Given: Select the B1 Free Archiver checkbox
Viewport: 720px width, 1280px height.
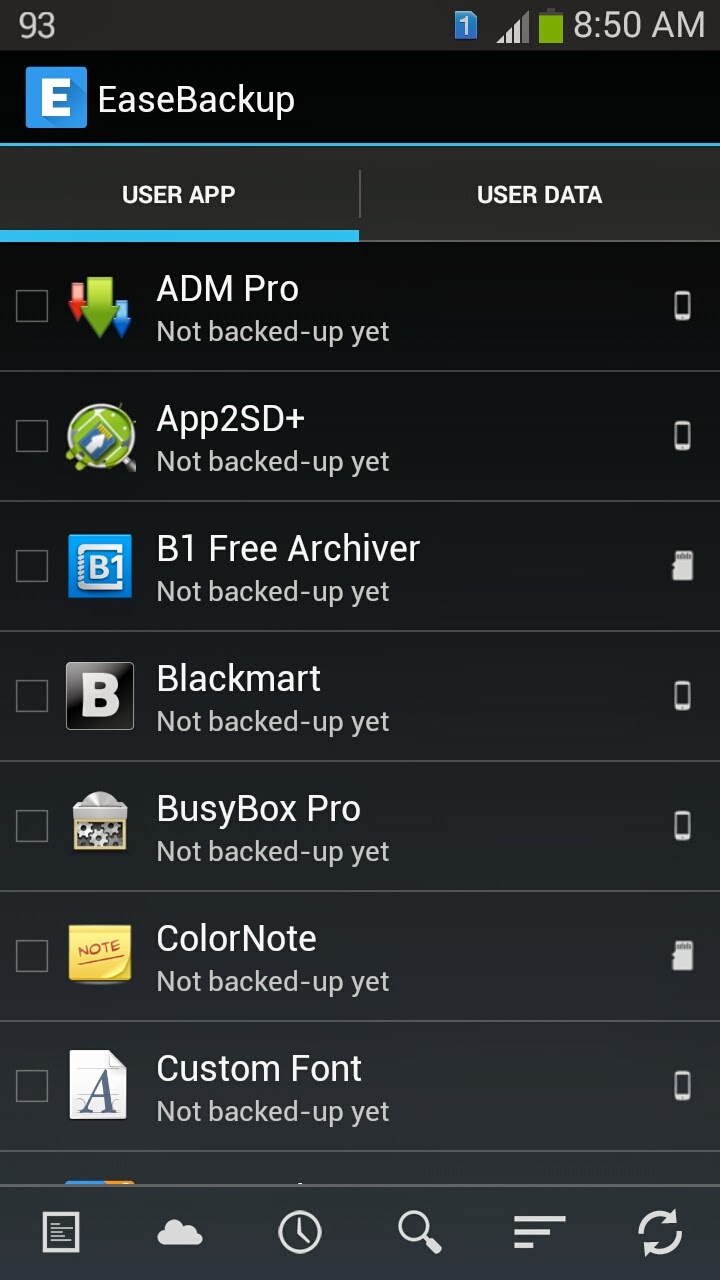Looking at the screenshot, I should 32,566.
